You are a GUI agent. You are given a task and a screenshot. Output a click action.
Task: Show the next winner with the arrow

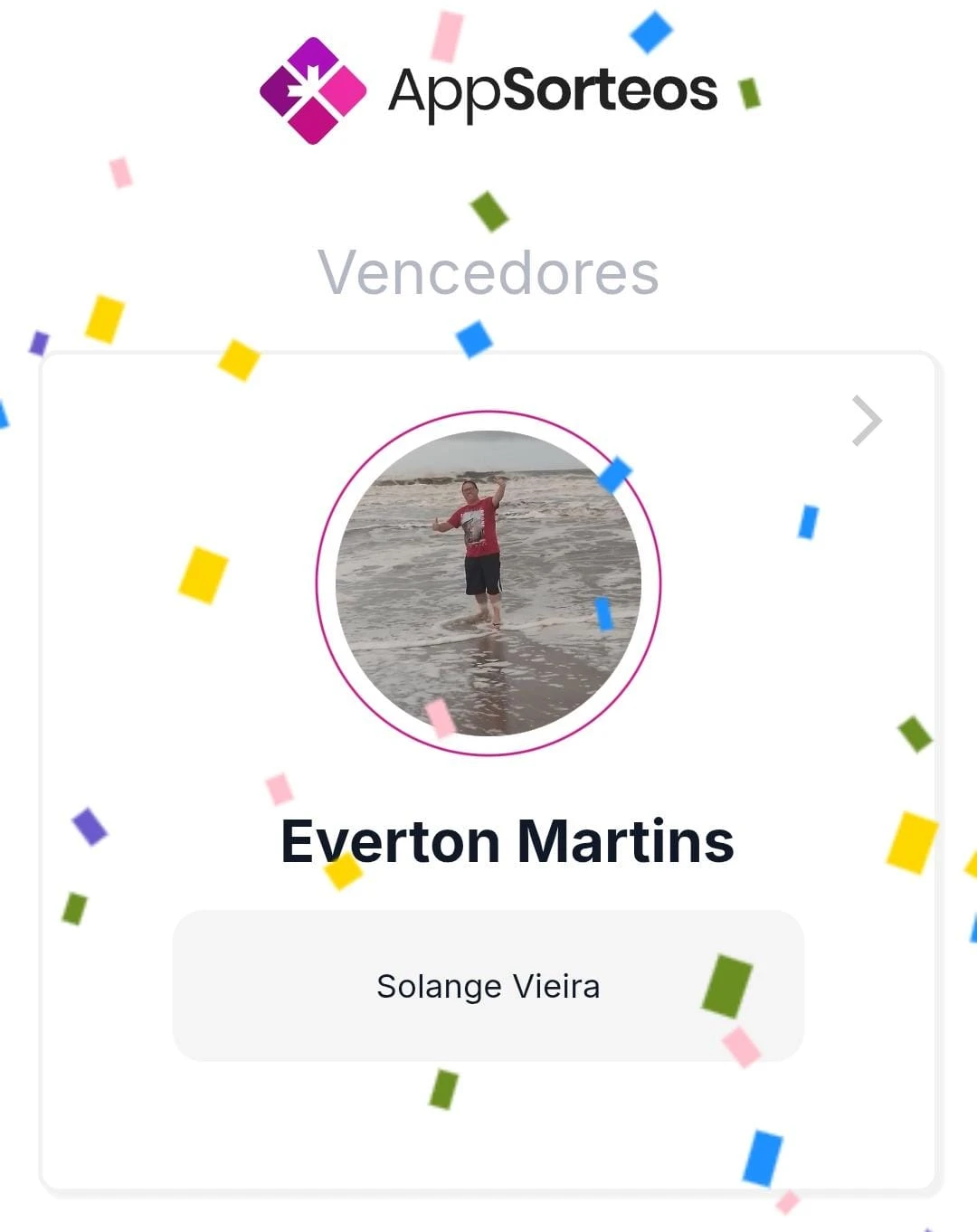click(x=867, y=421)
